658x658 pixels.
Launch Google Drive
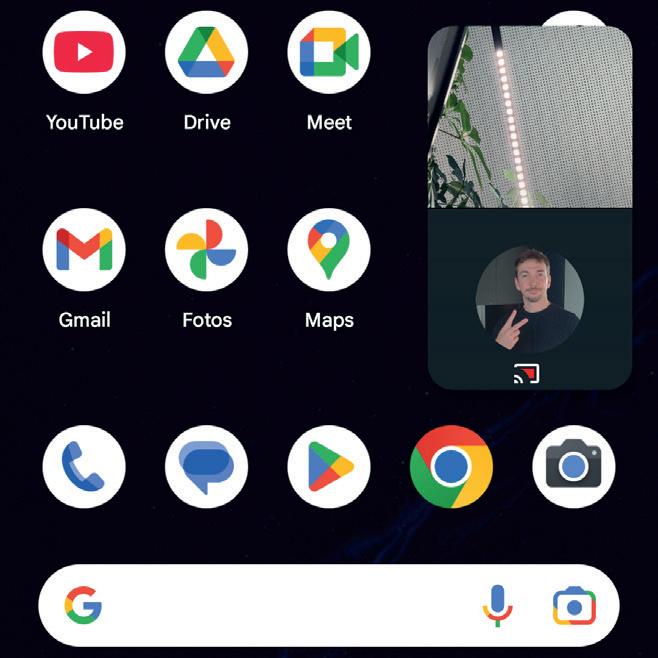coord(206,52)
